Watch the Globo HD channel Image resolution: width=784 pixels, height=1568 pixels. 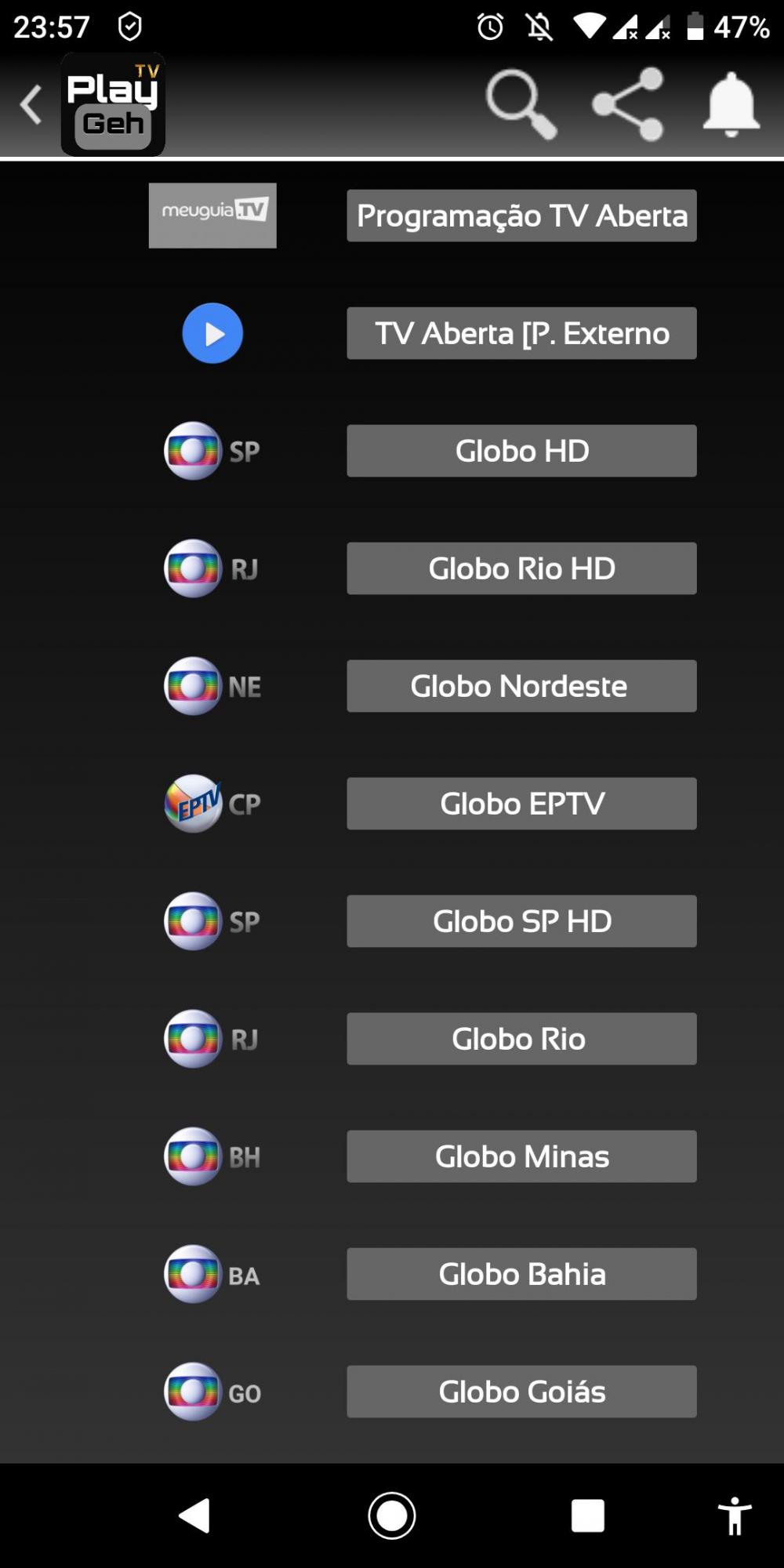point(521,451)
